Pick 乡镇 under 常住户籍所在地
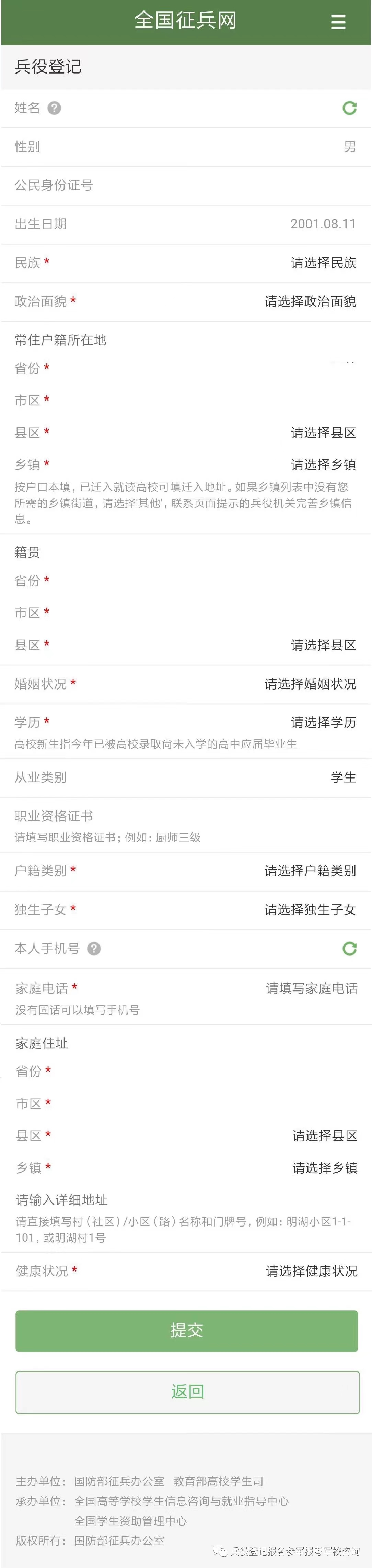The image size is (372, 1568). click(323, 465)
